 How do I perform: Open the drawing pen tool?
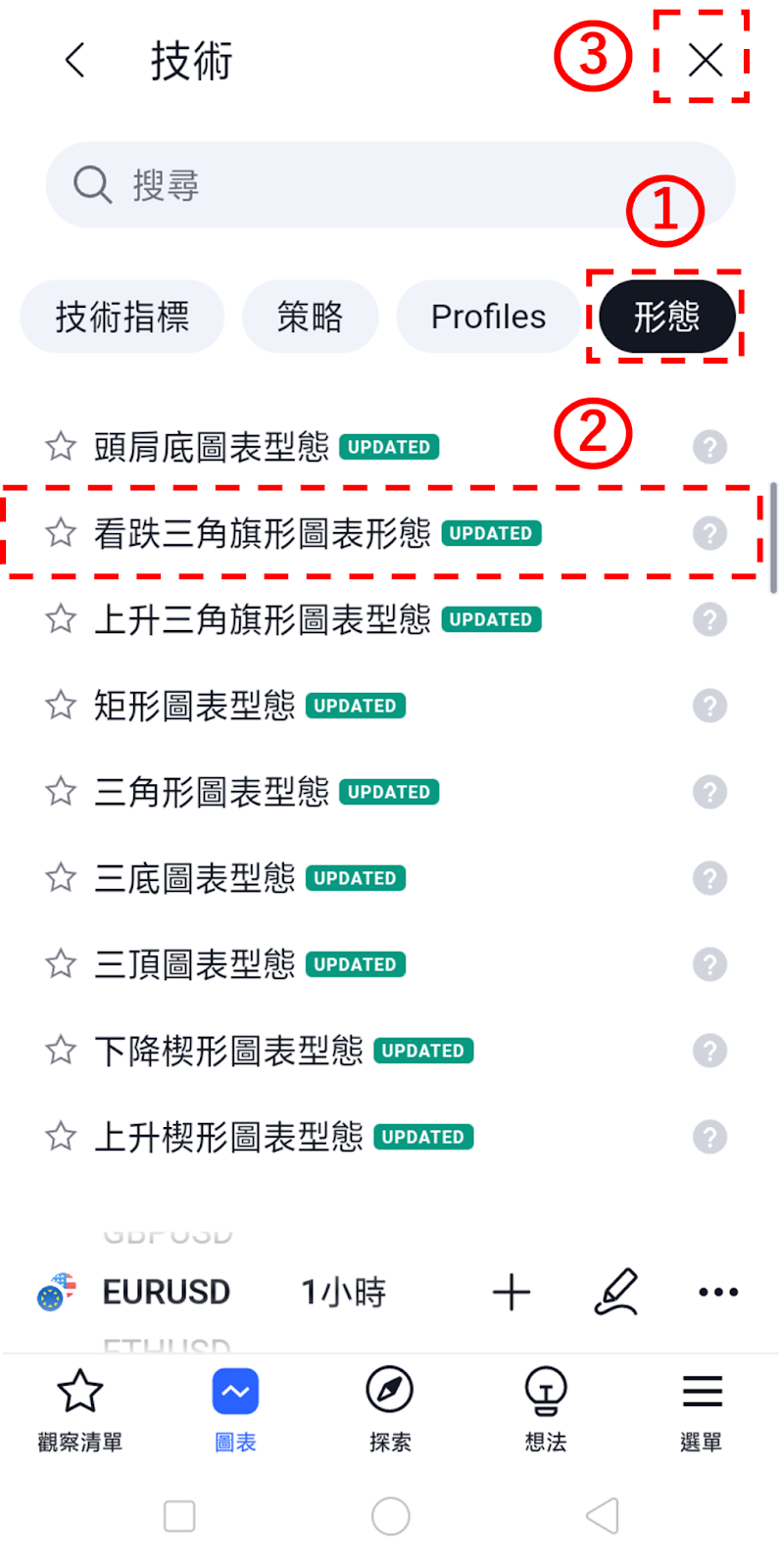pyautogui.click(x=616, y=1292)
